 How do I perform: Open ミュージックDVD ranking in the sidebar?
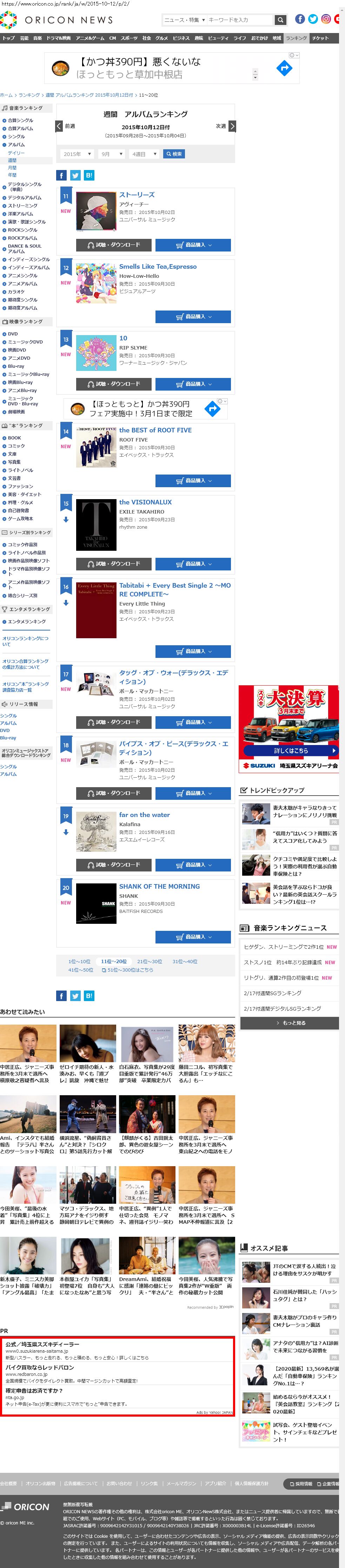tap(25, 342)
